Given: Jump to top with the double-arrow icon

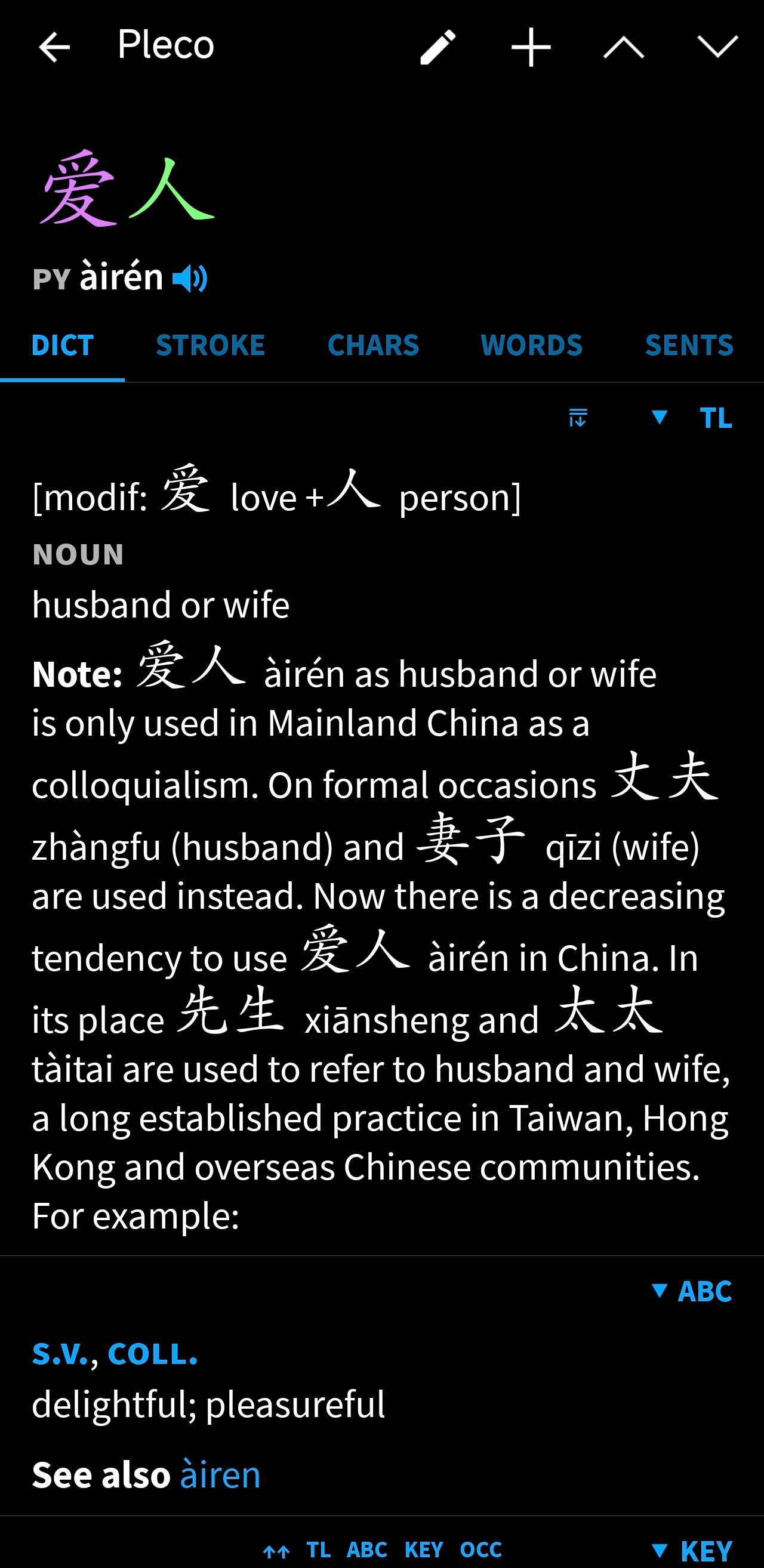Looking at the screenshot, I should [276, 1551].
